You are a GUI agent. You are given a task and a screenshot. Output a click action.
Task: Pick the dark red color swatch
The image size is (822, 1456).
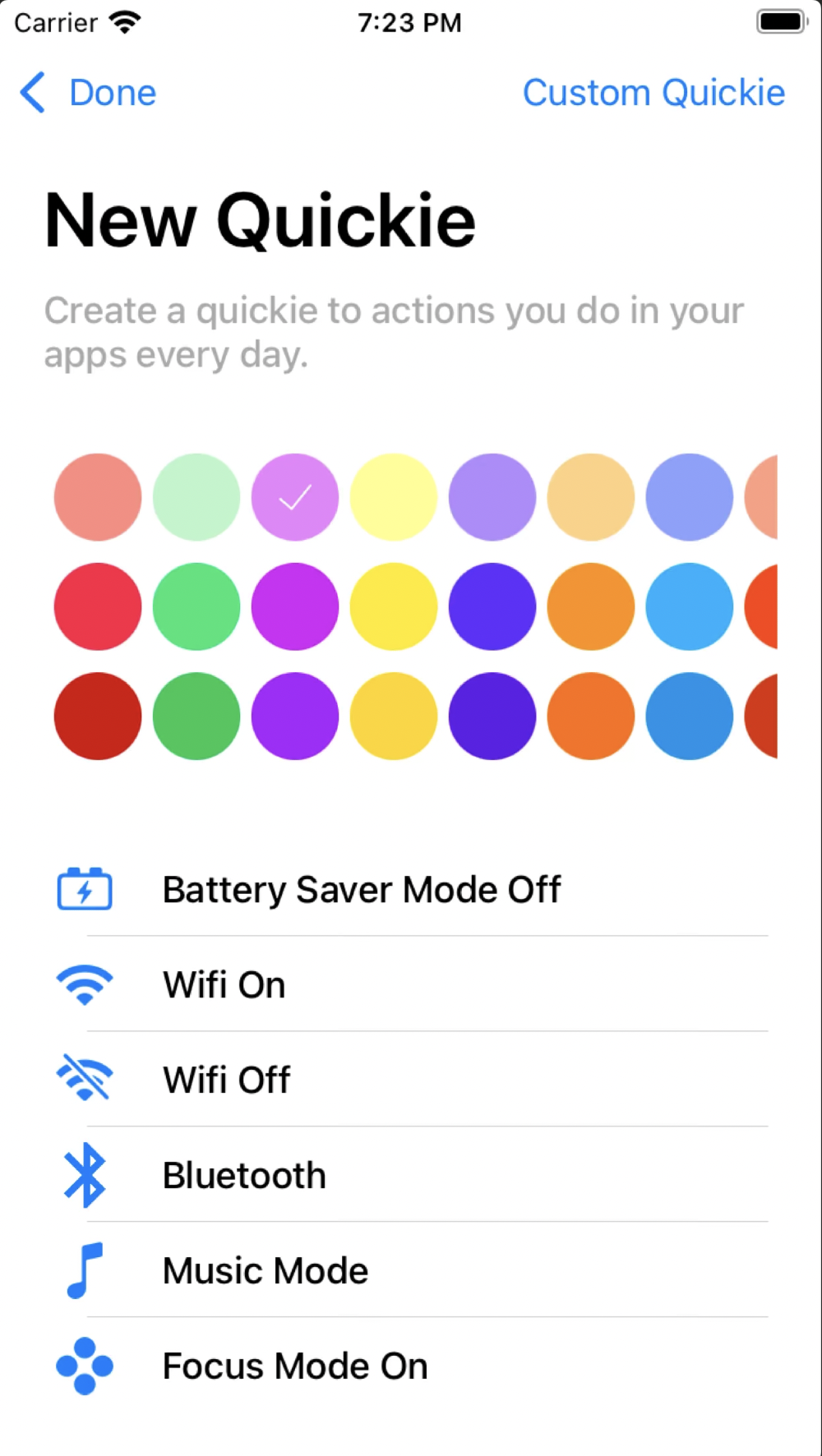[x=98, y=716]
